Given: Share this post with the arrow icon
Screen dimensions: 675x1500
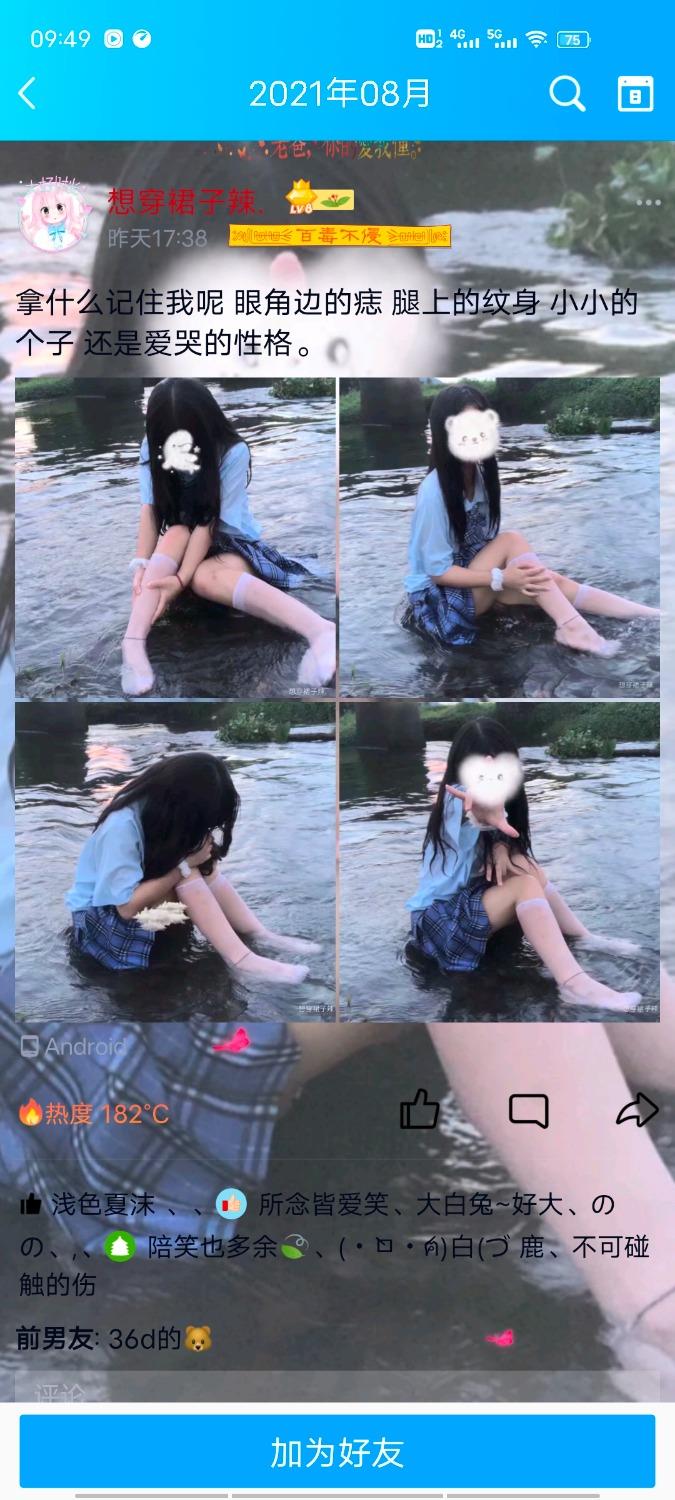Looking at the screenshot, I should (x=636, y=1110).
